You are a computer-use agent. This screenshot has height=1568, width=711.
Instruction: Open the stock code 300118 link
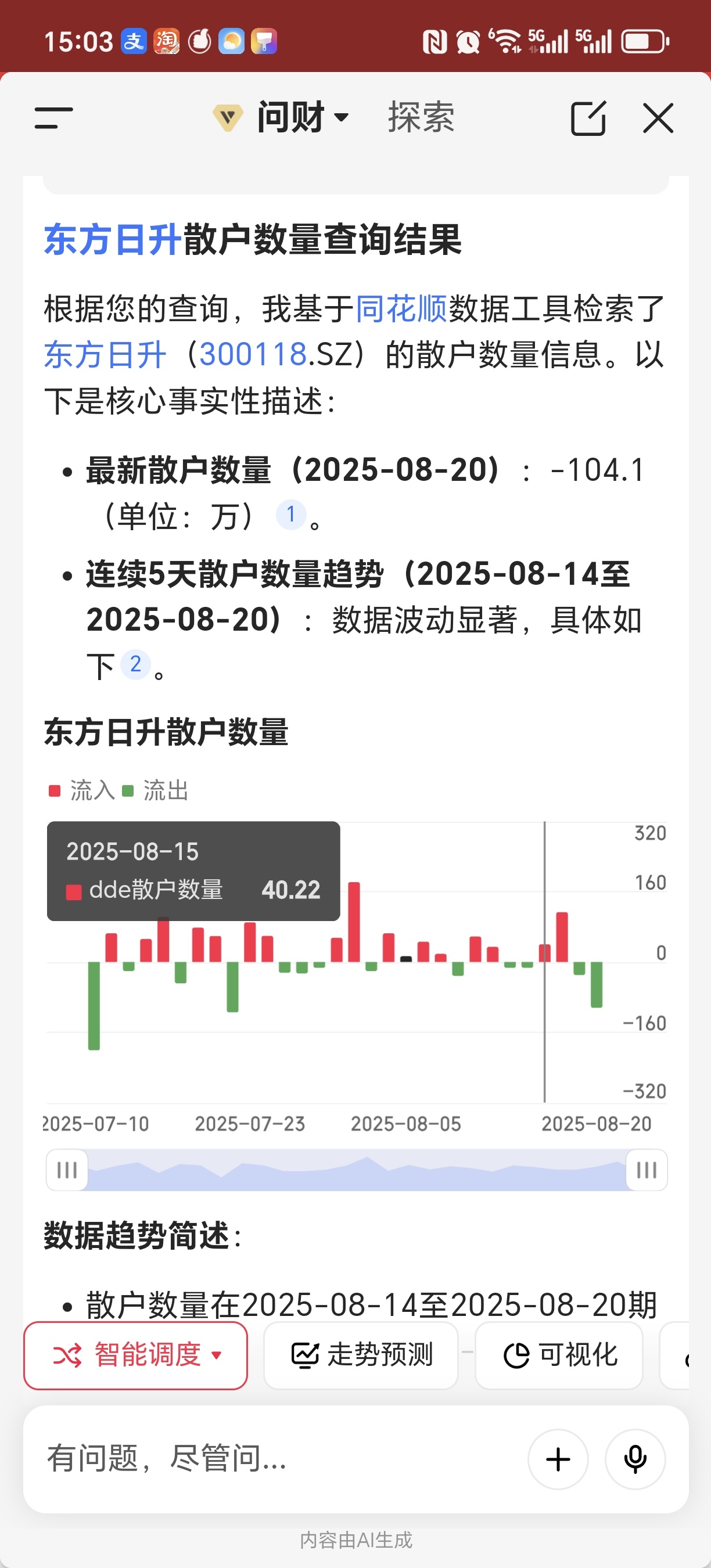pos(253,354)
